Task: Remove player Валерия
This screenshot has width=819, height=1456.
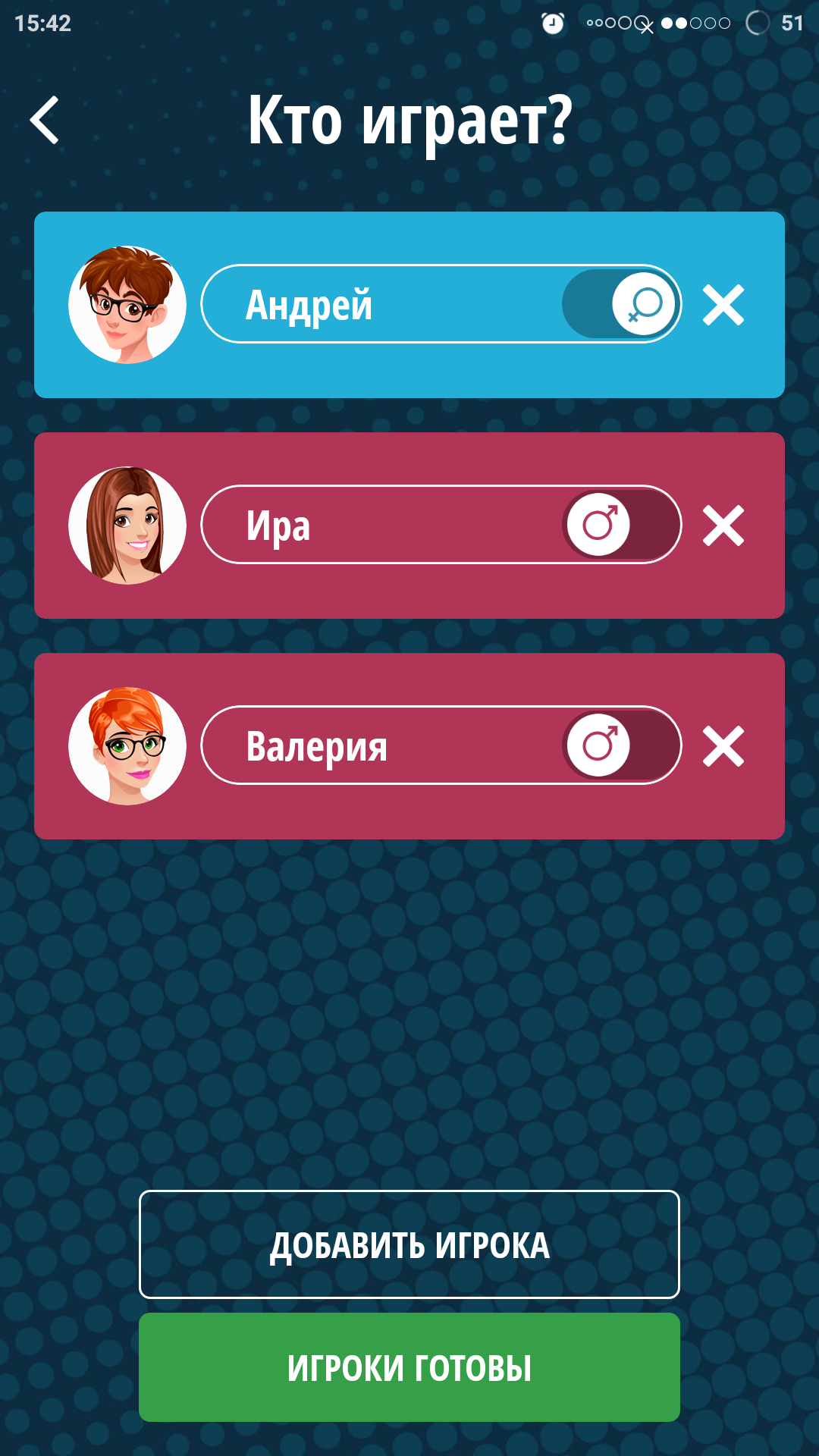Action: click(x=723, y=746)
